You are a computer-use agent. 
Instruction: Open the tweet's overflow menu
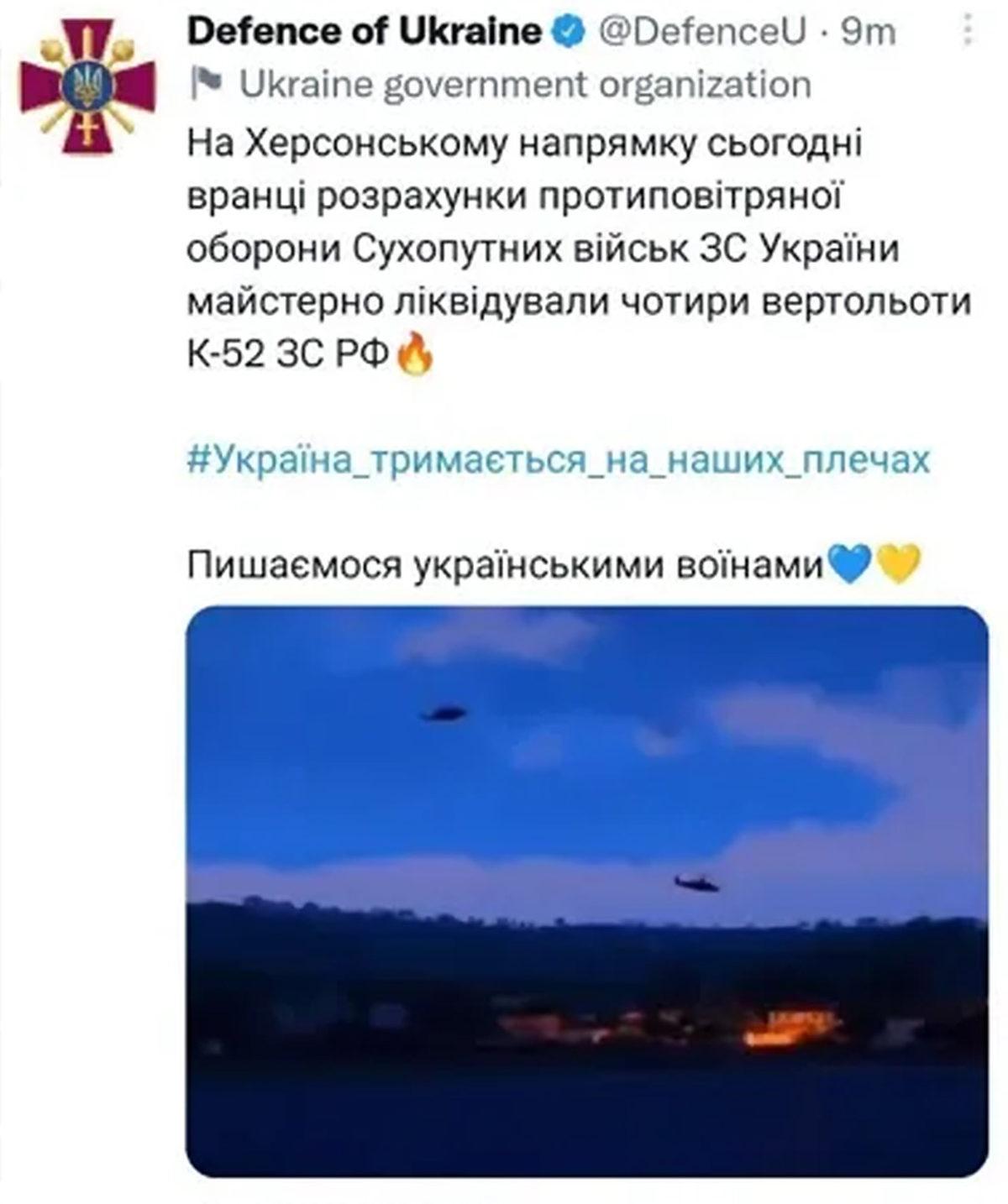tap(968, 30)
